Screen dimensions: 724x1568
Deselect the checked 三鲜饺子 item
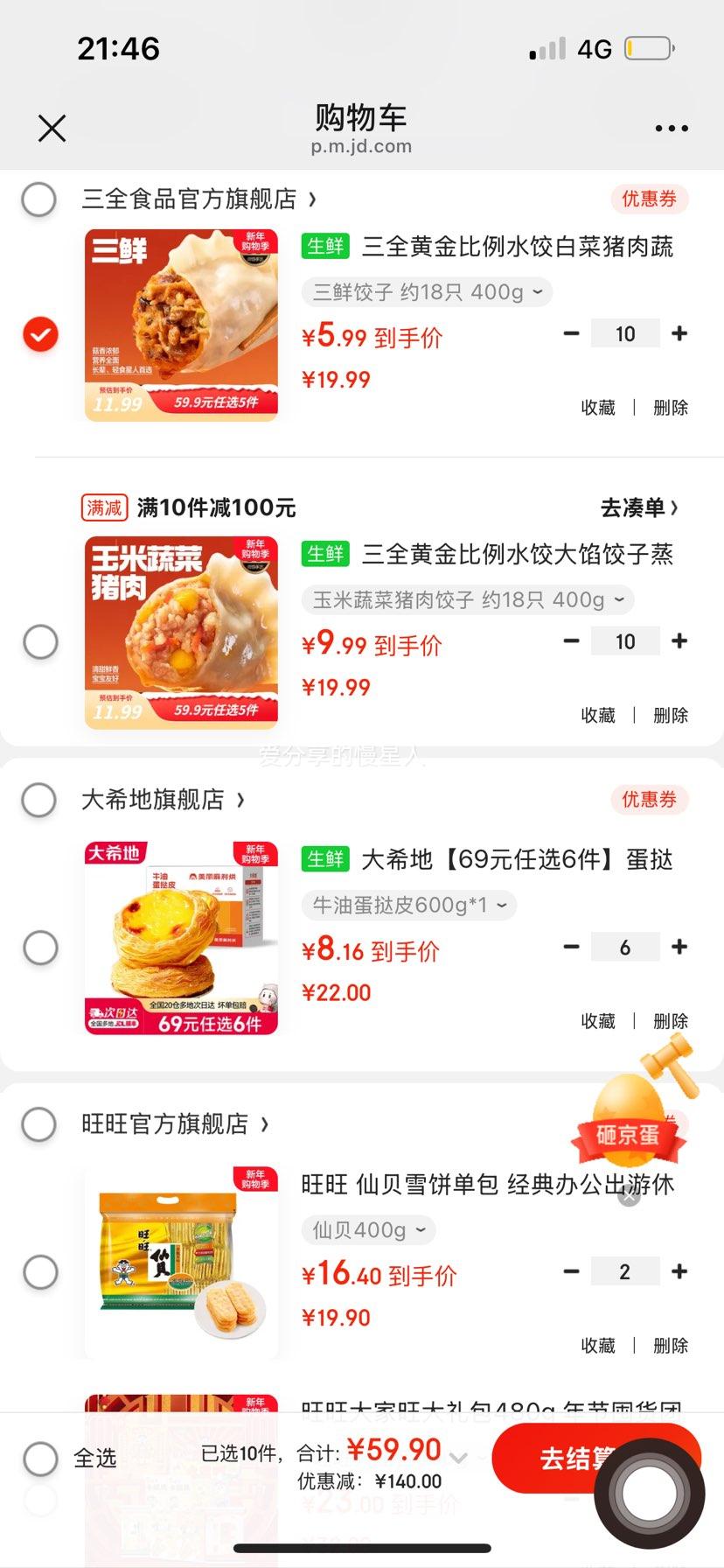(39, 333)
